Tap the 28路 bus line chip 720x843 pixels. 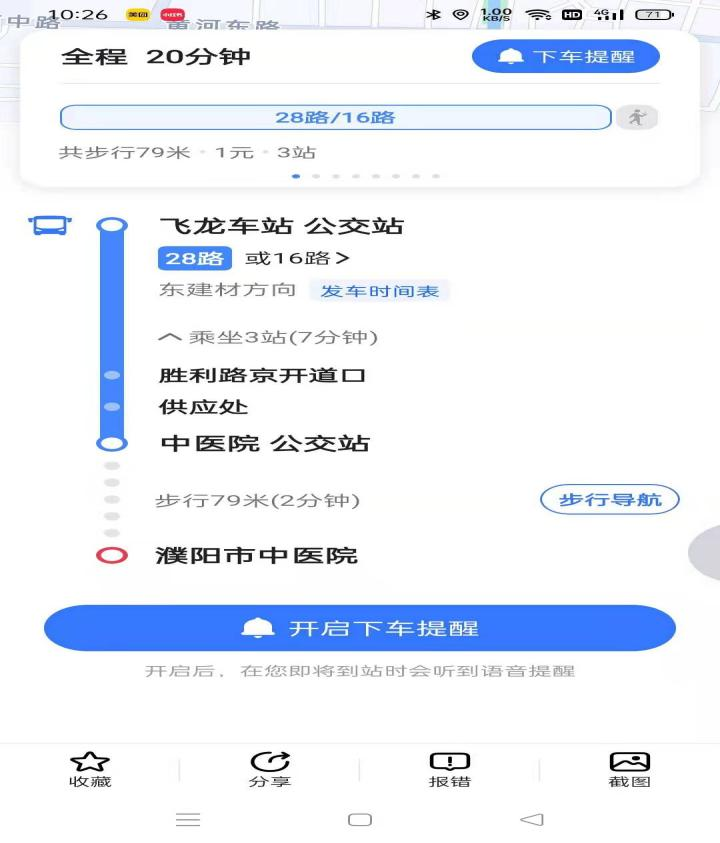(x=194, y=258)
